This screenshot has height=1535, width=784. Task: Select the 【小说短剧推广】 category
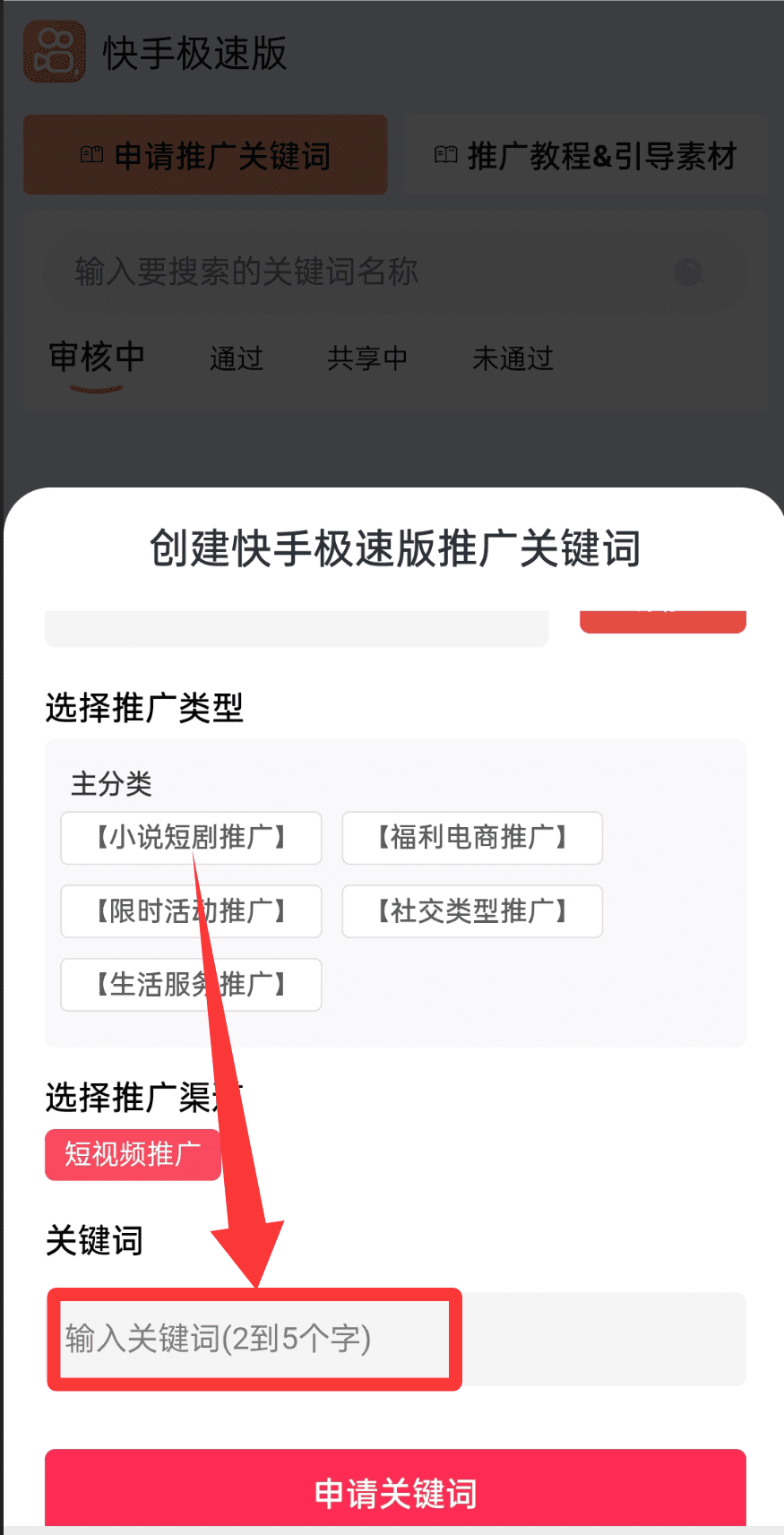pos(191,838)
